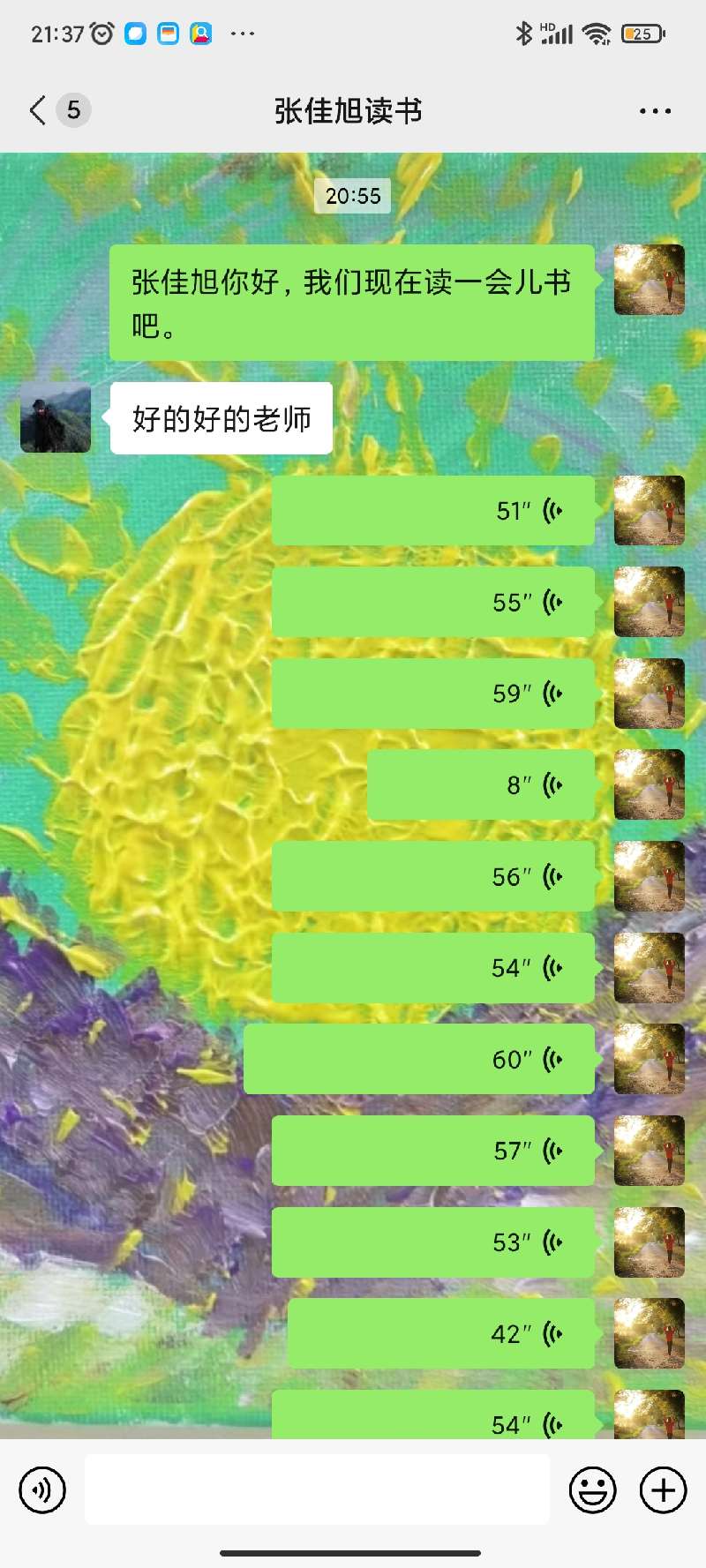The height and width of the screenshot is (1568, 706).
Task: Open the plus attachments menu
Action: [x=663, y=1490]
